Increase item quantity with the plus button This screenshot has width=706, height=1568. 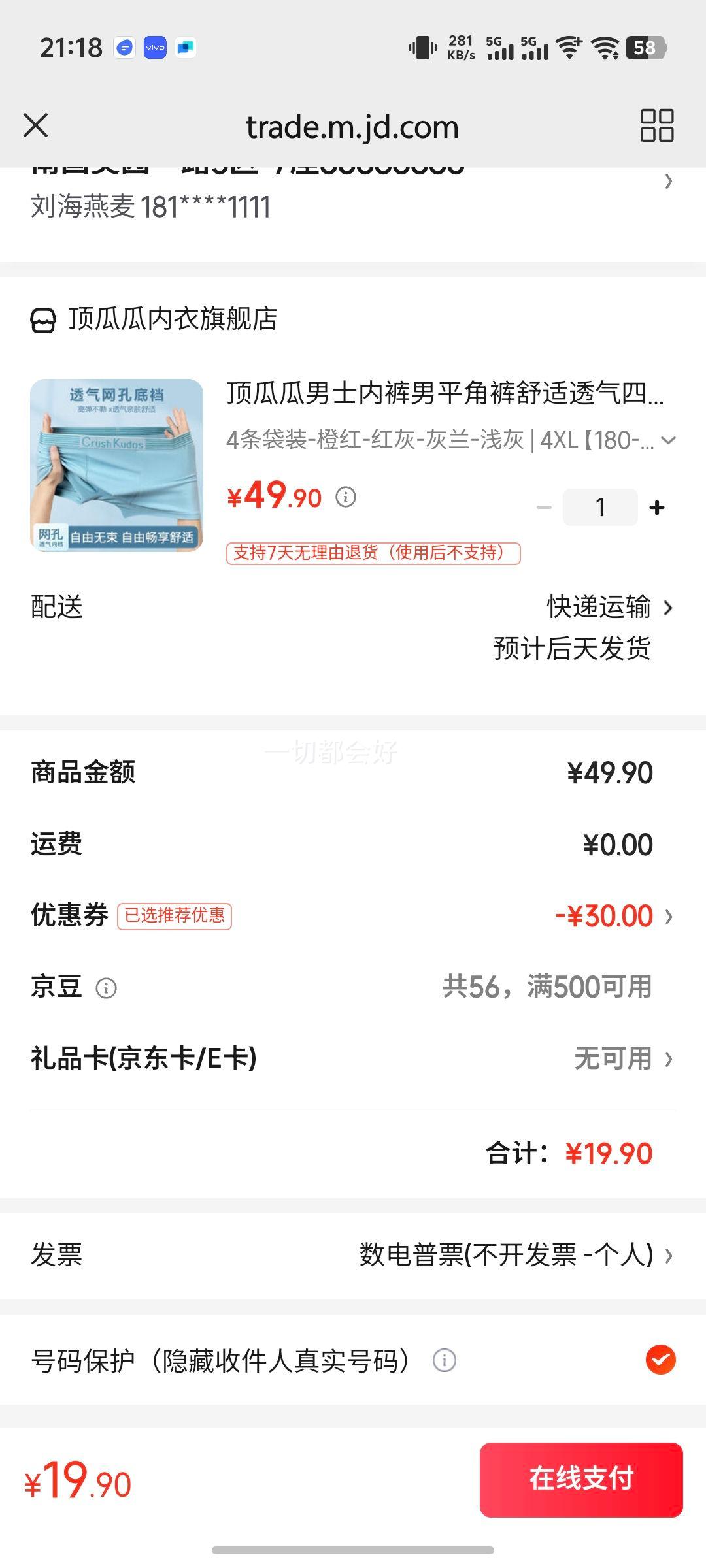tap(657, 508)
